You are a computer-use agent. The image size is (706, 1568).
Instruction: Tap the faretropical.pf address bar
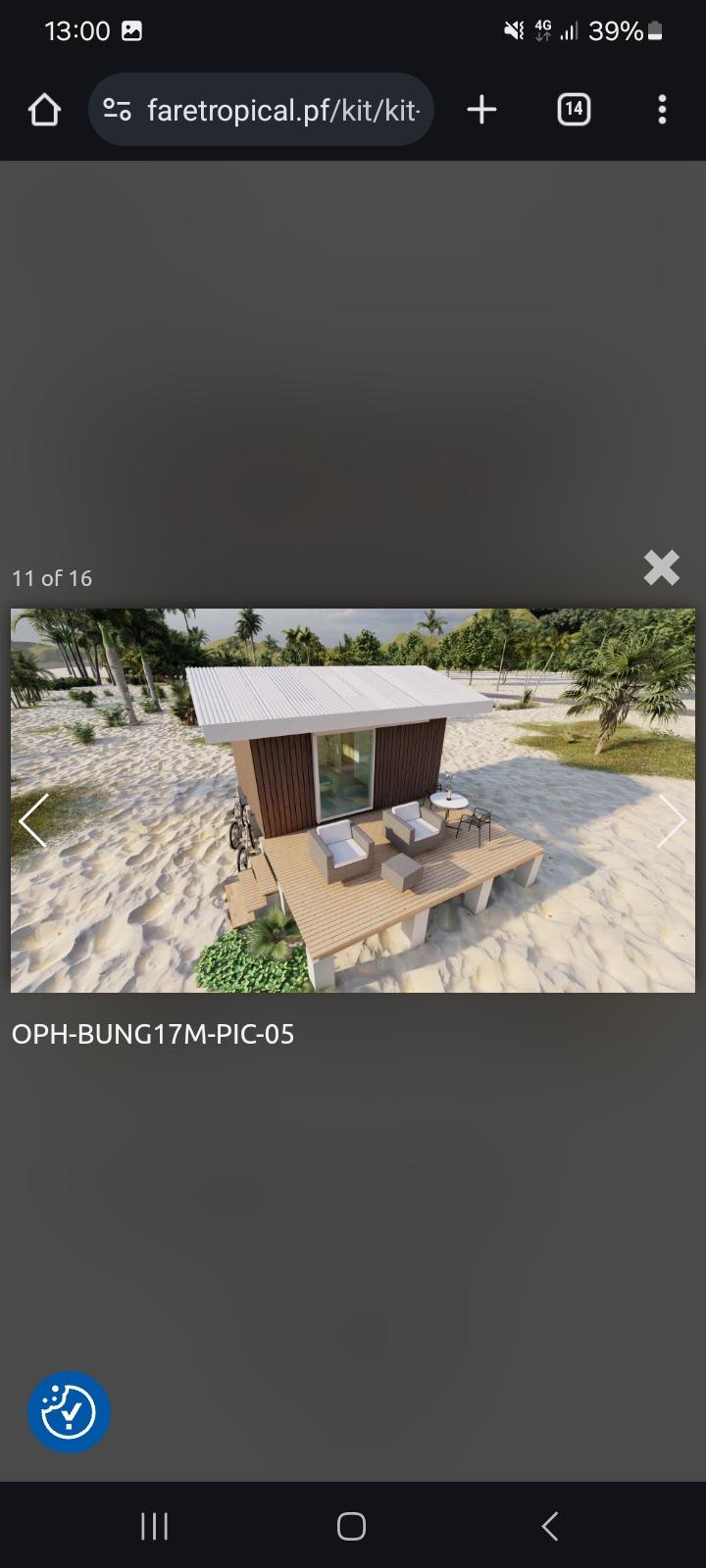point(282,110)
